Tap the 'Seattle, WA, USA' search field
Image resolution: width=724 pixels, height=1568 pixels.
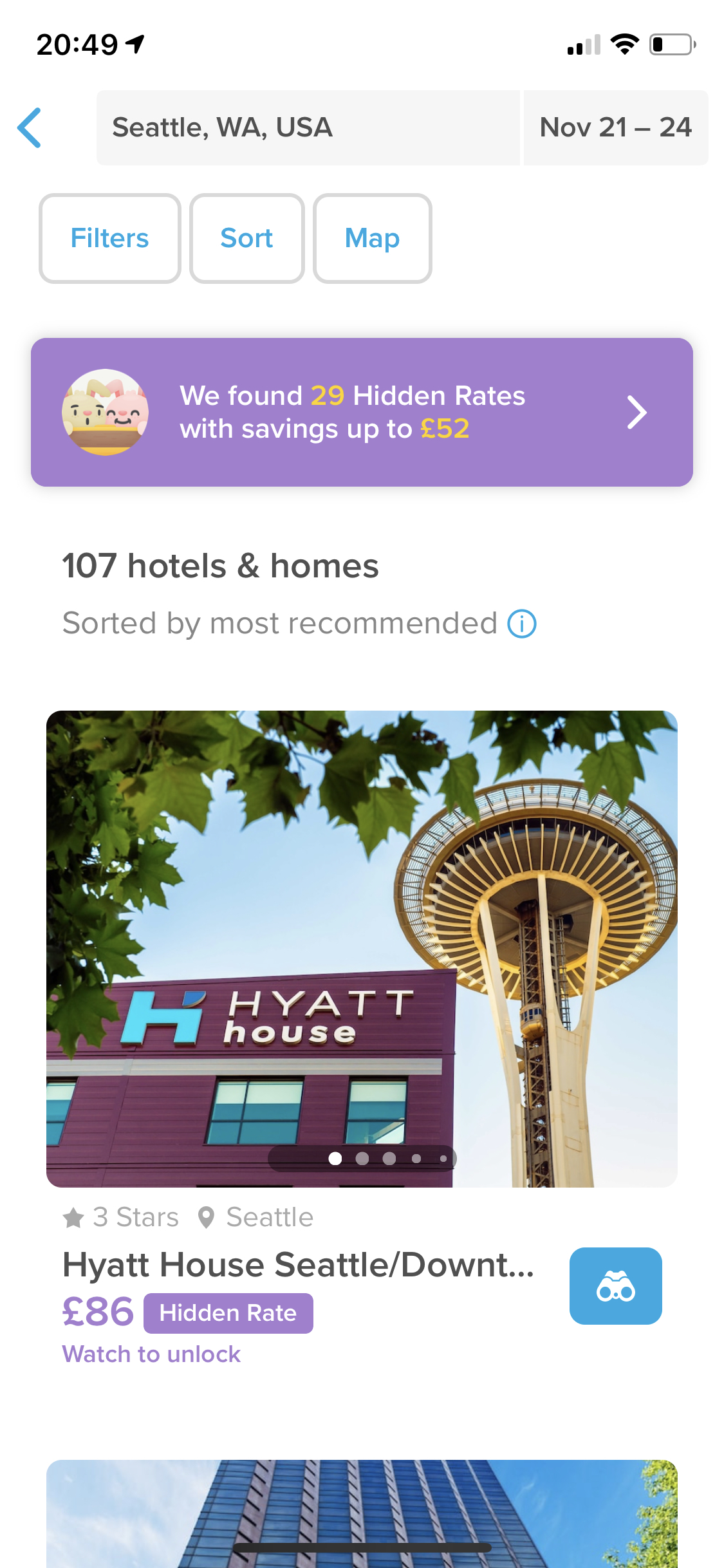coord(308,127)
